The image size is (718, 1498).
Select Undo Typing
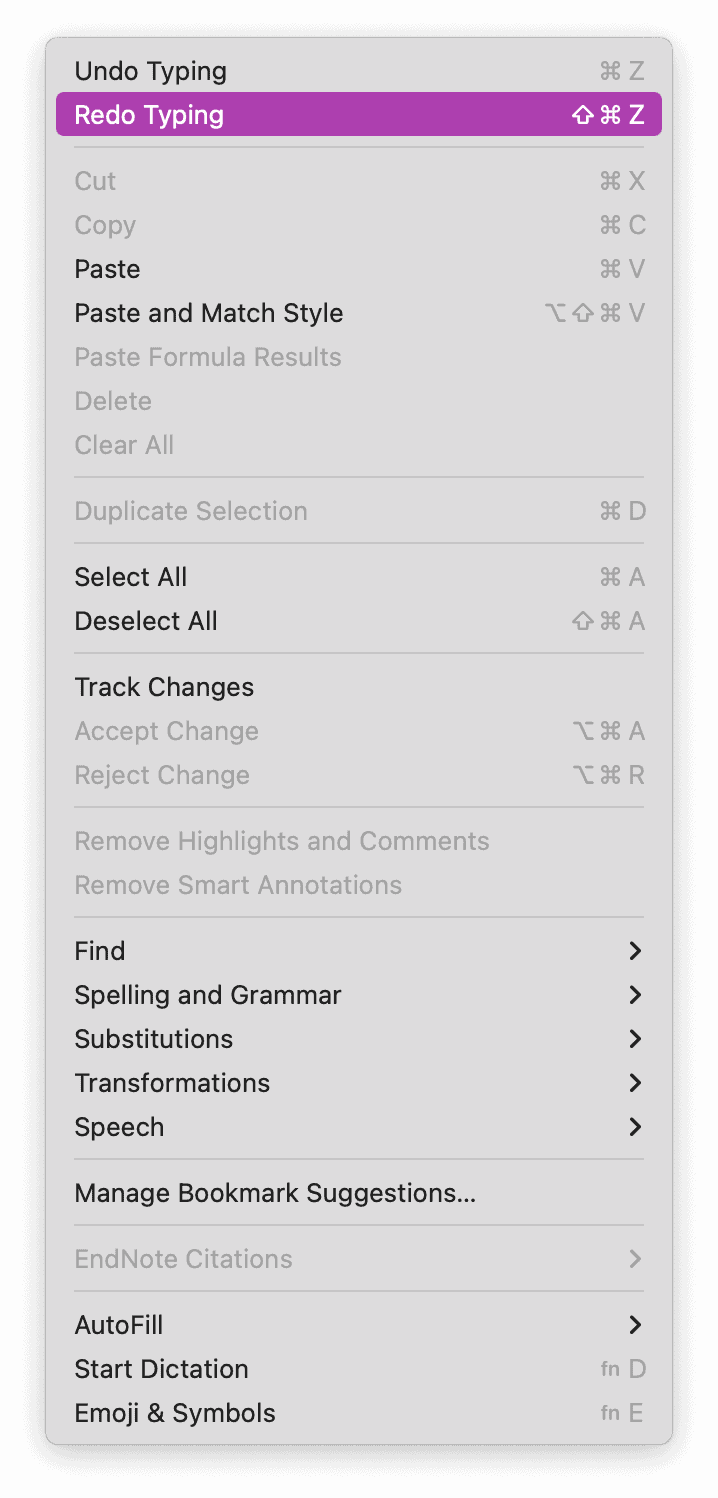(x=151, y=71)
